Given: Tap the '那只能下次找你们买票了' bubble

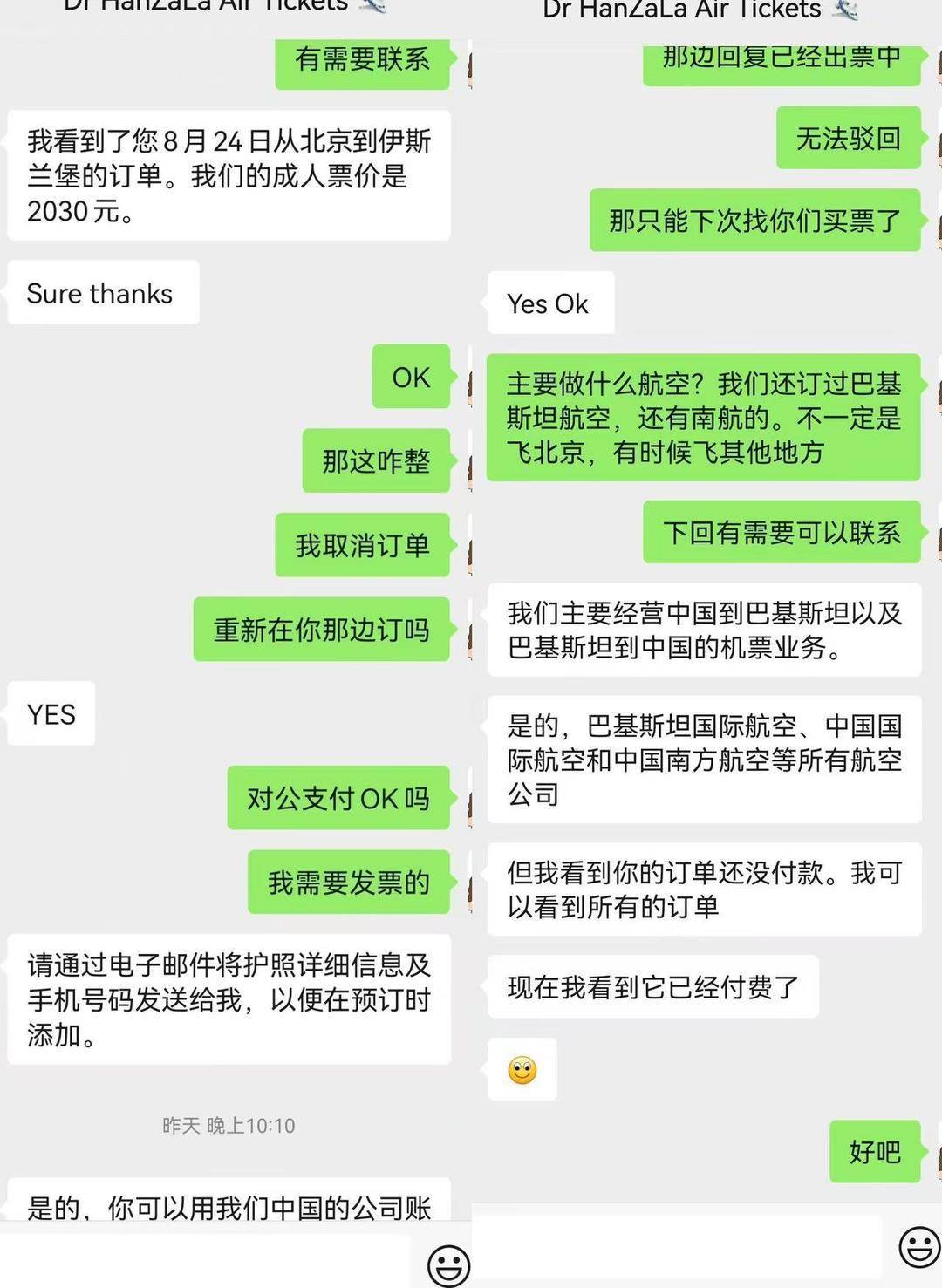Looking at the screenshot, I should pos(753,221).
